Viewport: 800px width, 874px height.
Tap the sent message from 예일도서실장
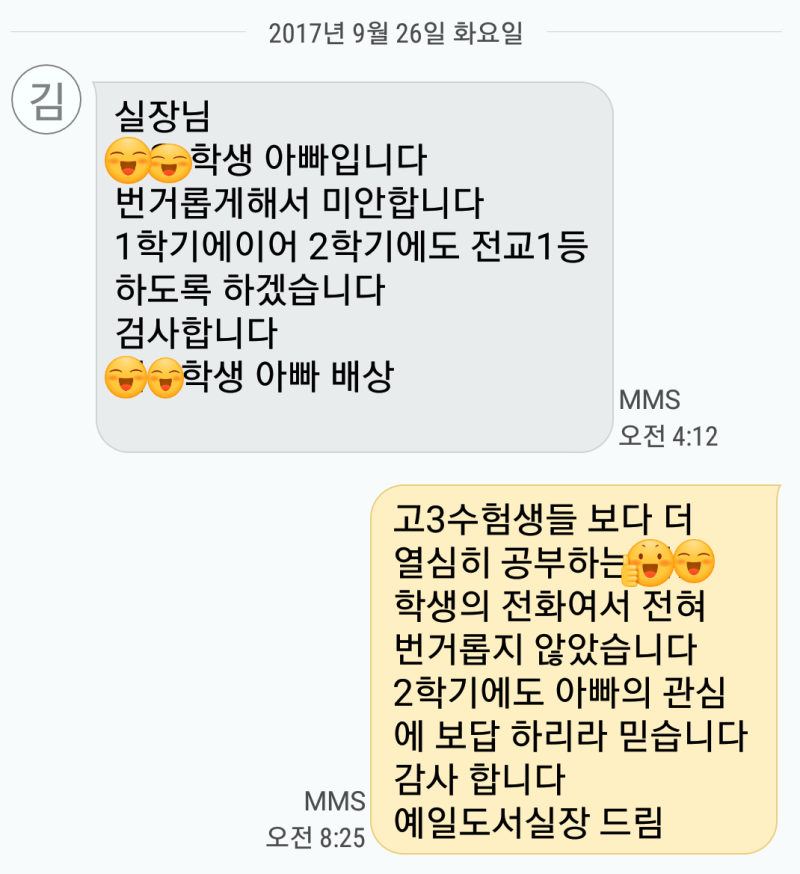574,668
